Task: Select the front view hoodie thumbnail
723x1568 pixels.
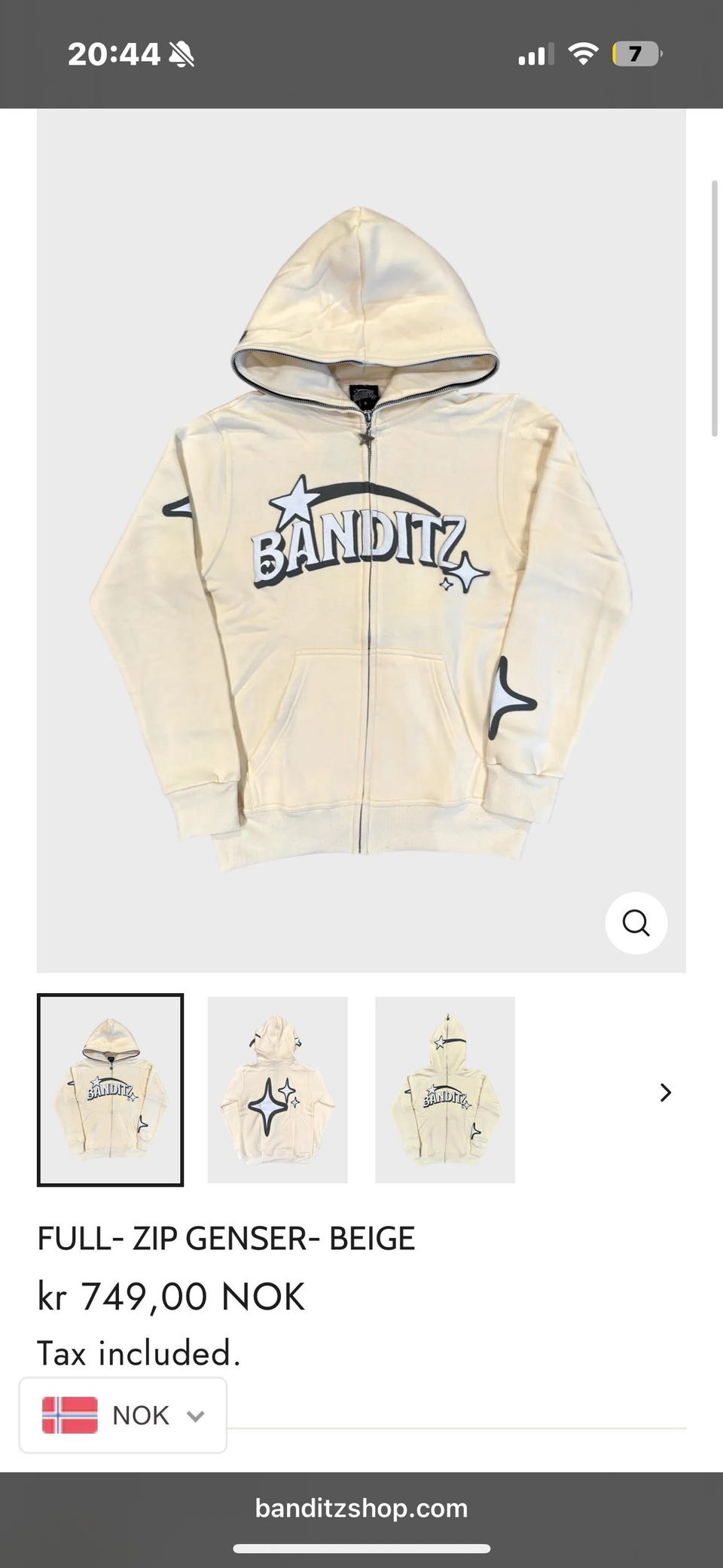Action: tap(111, 1090)
